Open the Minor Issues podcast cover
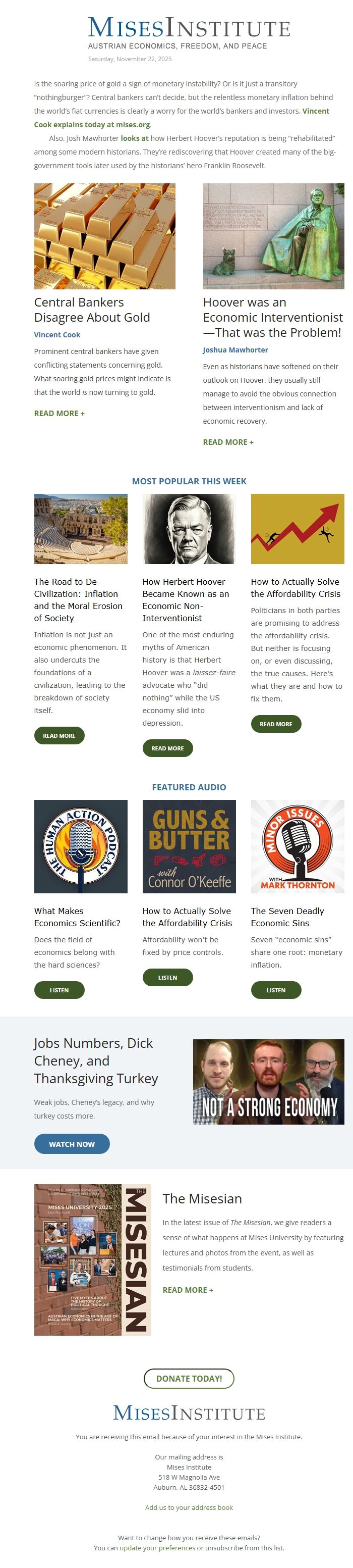This screenshot has width=353, height=1568. (297, 846)
